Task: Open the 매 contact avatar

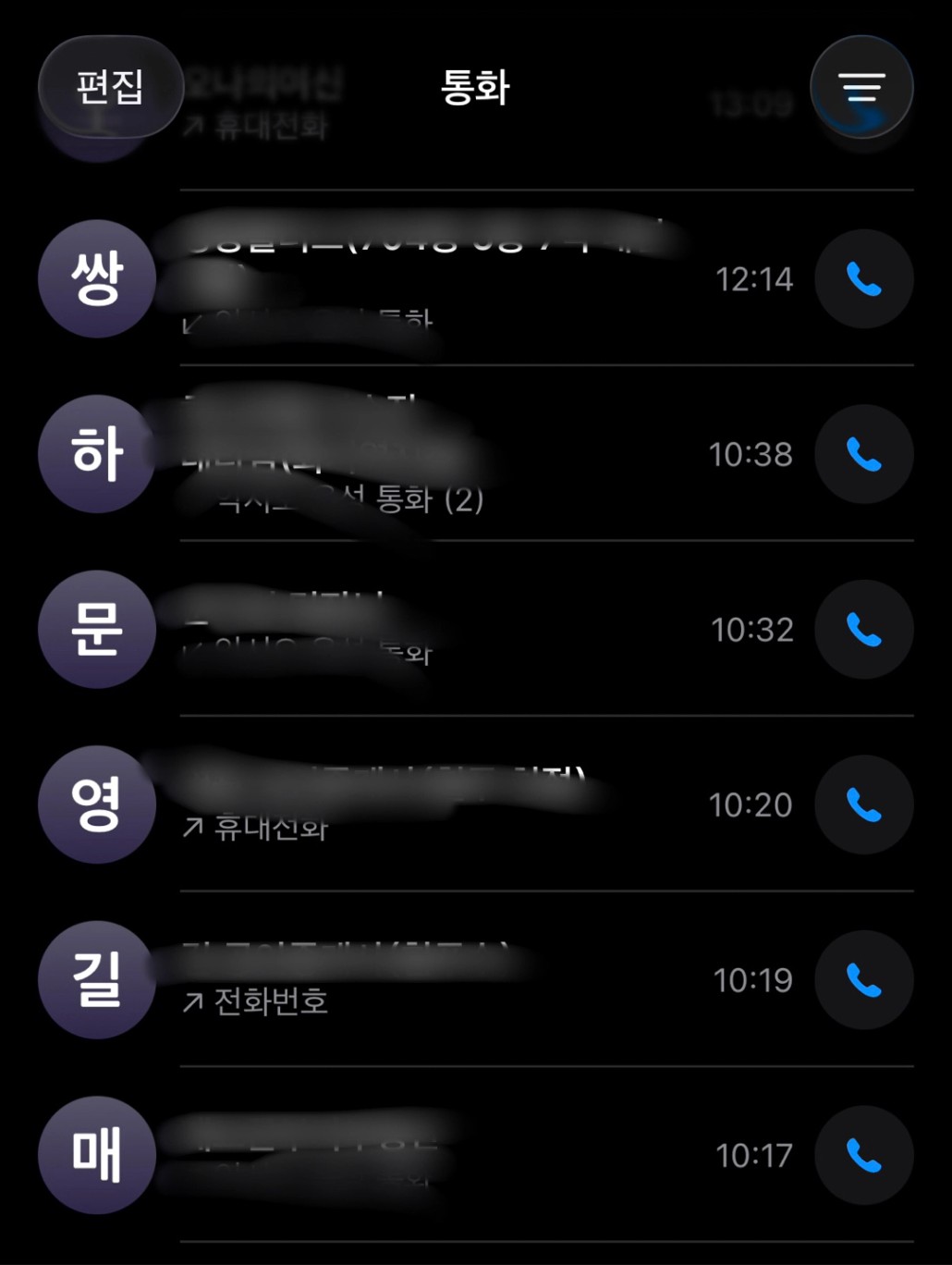Action: coord(97,1155)
